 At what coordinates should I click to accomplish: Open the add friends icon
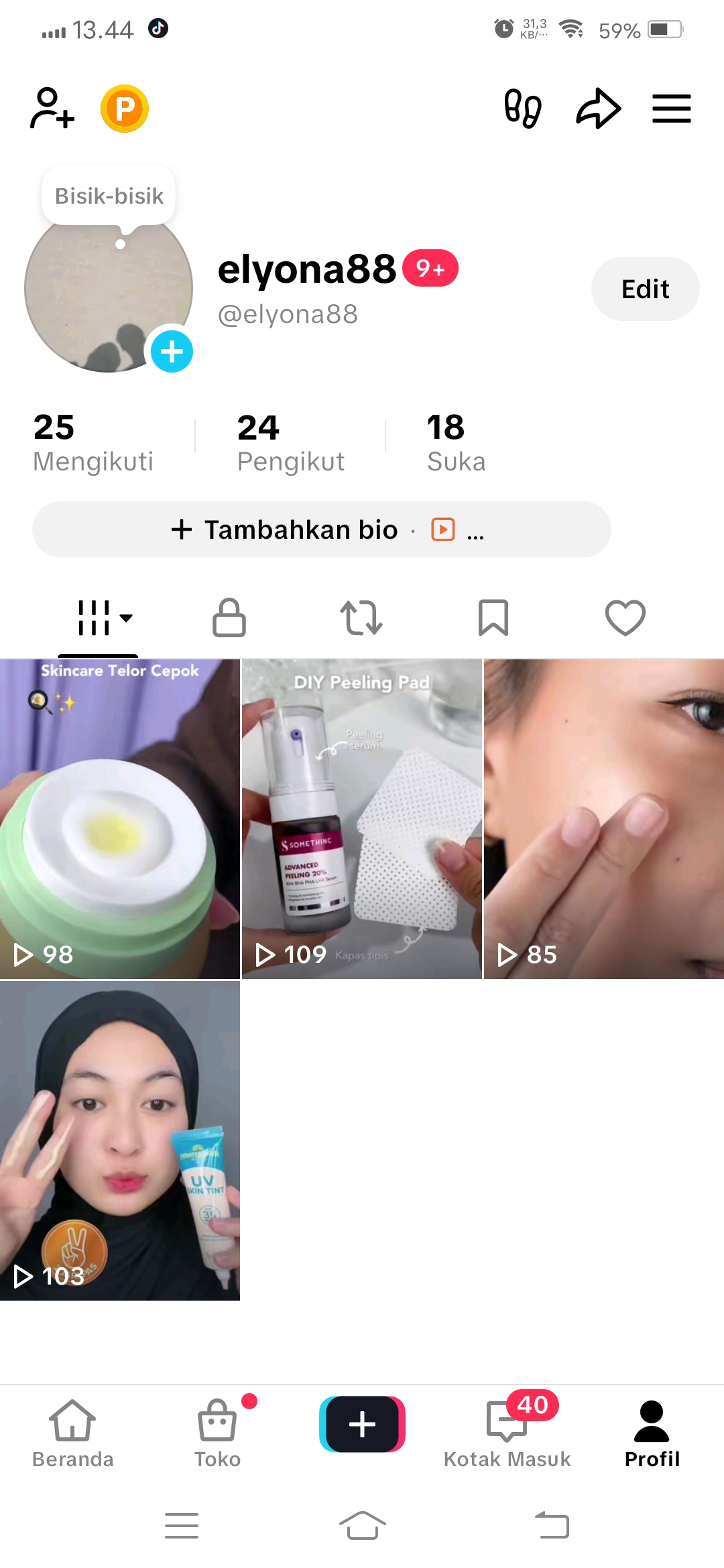pyautogui.click(x=52, y=109)
